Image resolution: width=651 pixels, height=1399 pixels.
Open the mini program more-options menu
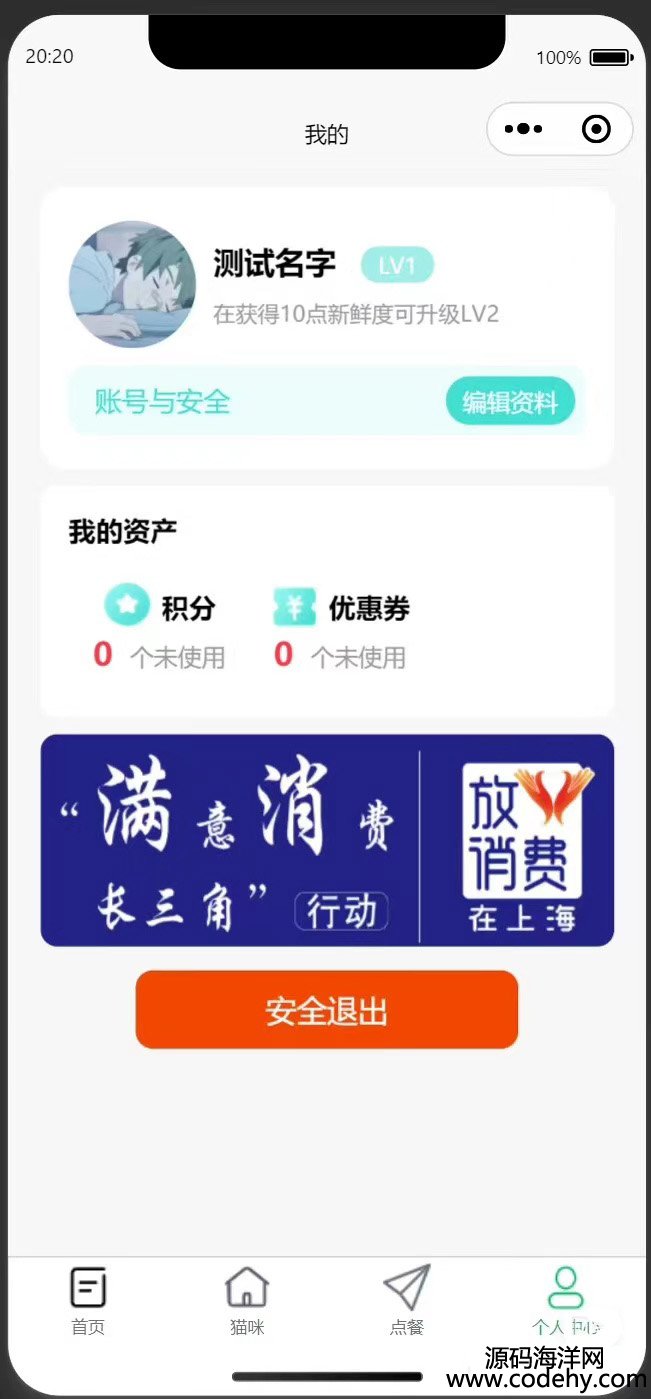tap(523, 130)
